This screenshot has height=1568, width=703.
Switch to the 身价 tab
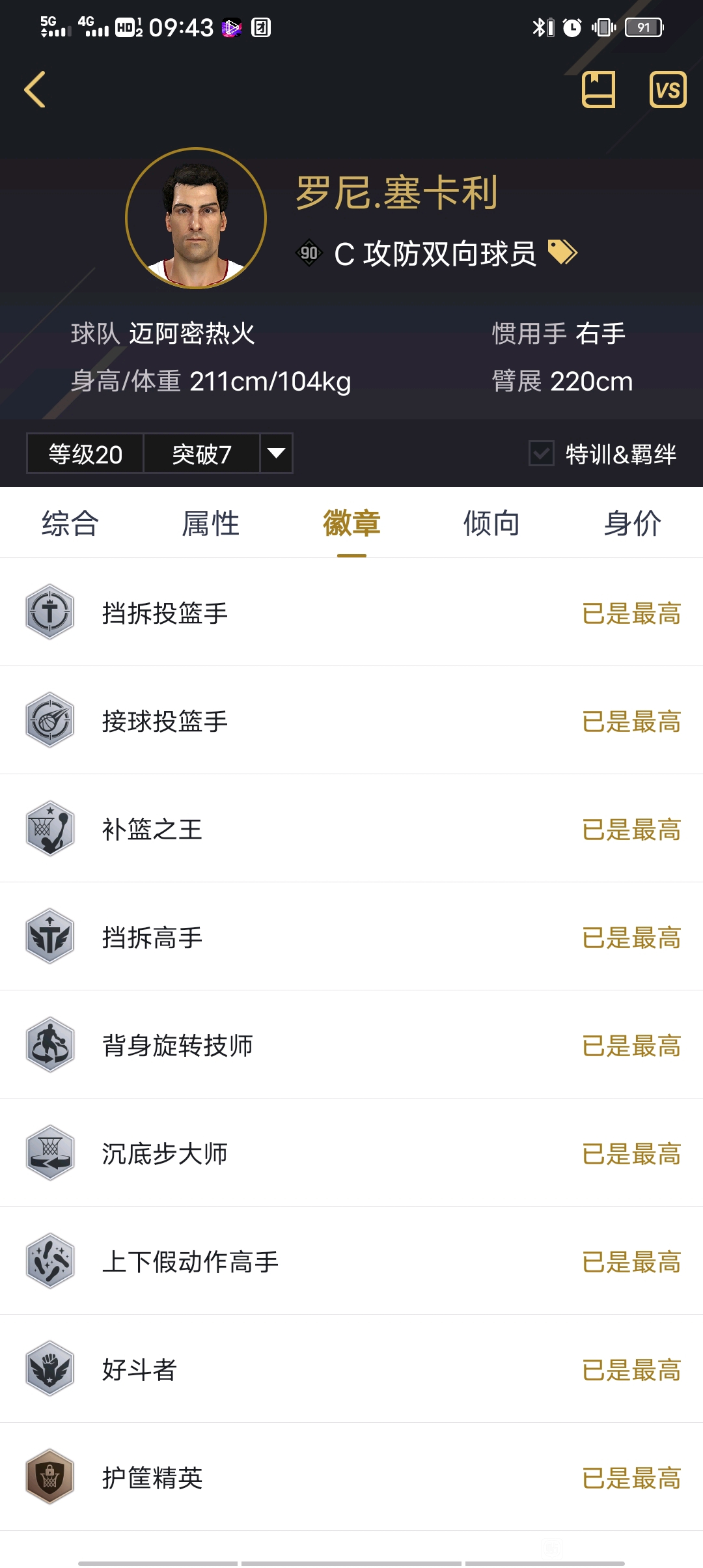pyautogui.click(x=633, y=523)
